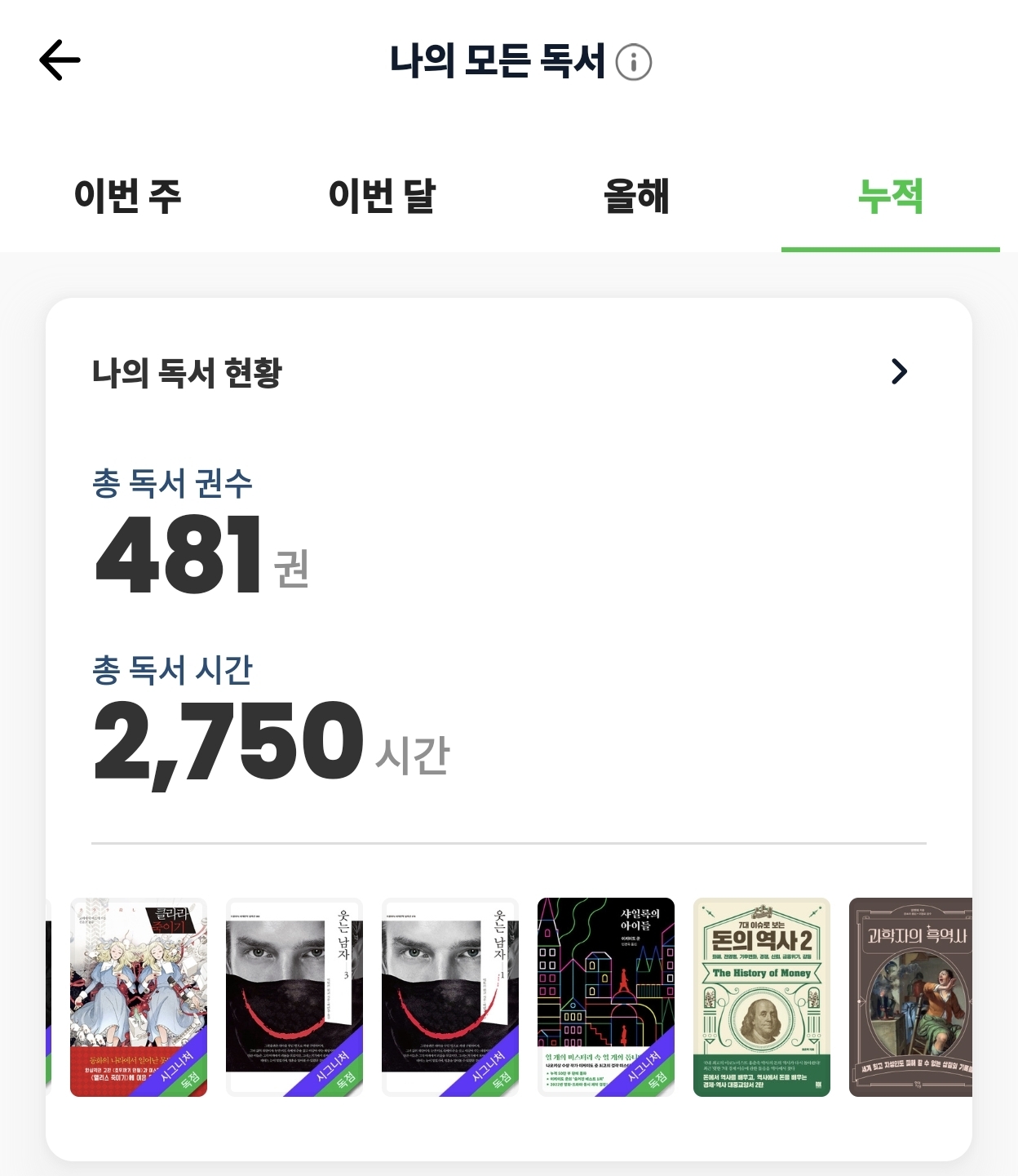Viewport: 1018px width, 1176px height.
Task: Open the 웃는 남자 1 book cover
Action: pos(450,997)
